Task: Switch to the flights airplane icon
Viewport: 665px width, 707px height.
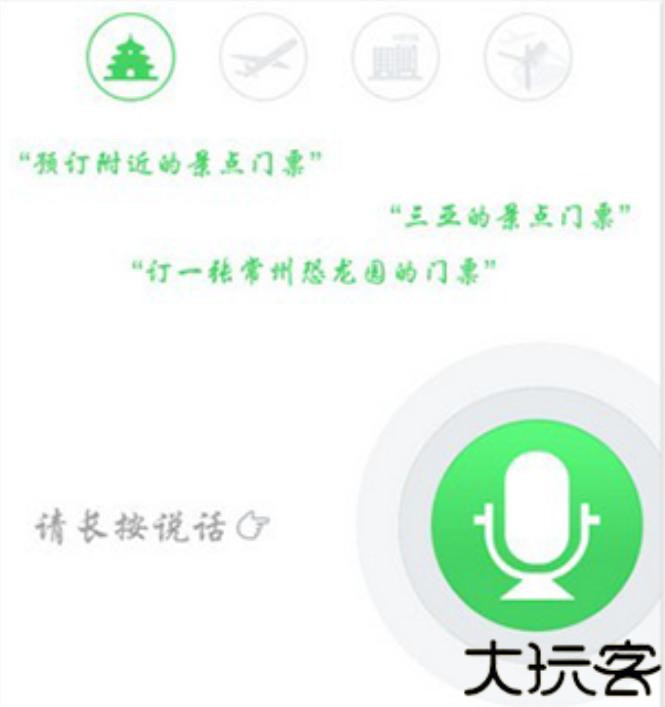Action: click(x=263, y=55)
